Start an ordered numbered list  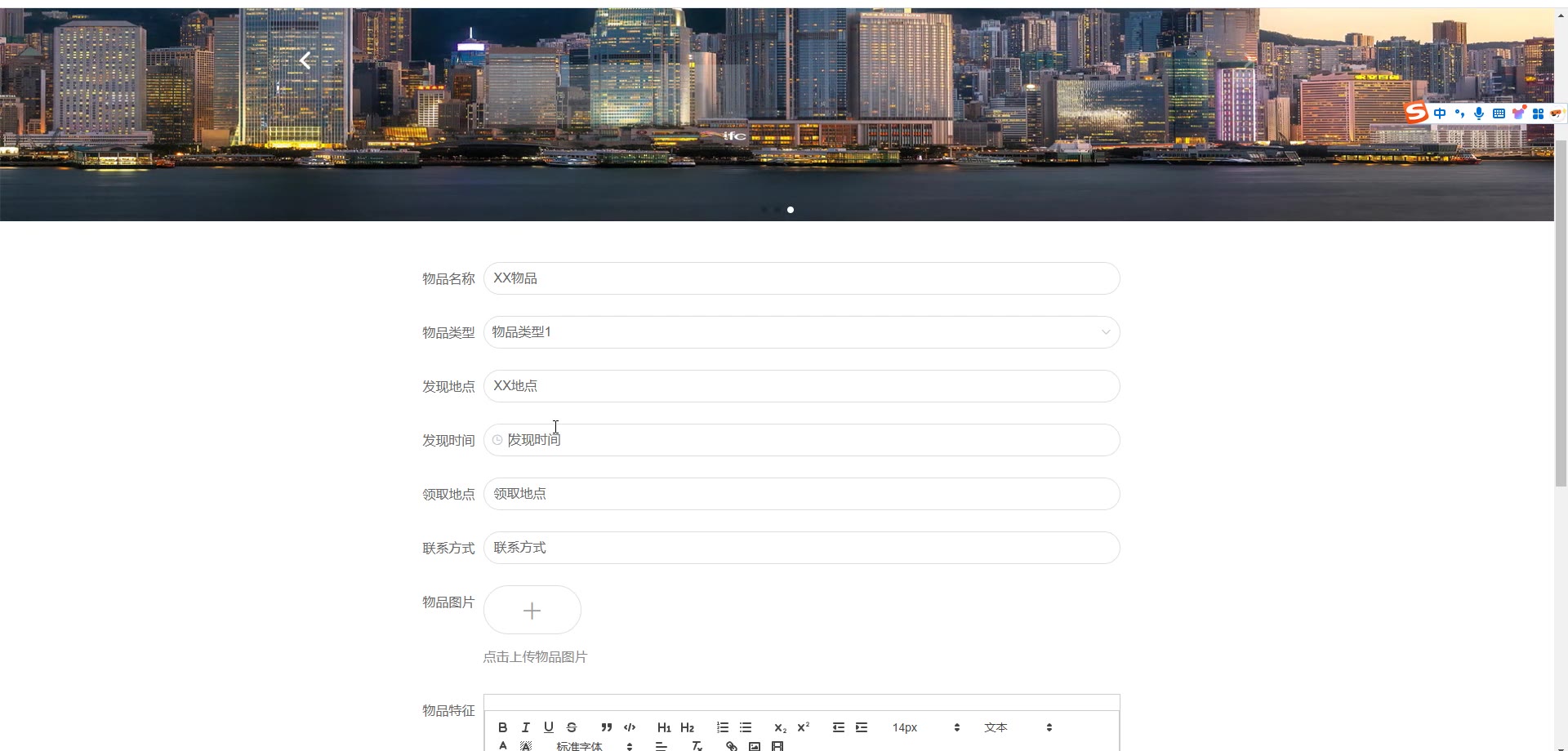pyautogui.click(x=723, y=727)
